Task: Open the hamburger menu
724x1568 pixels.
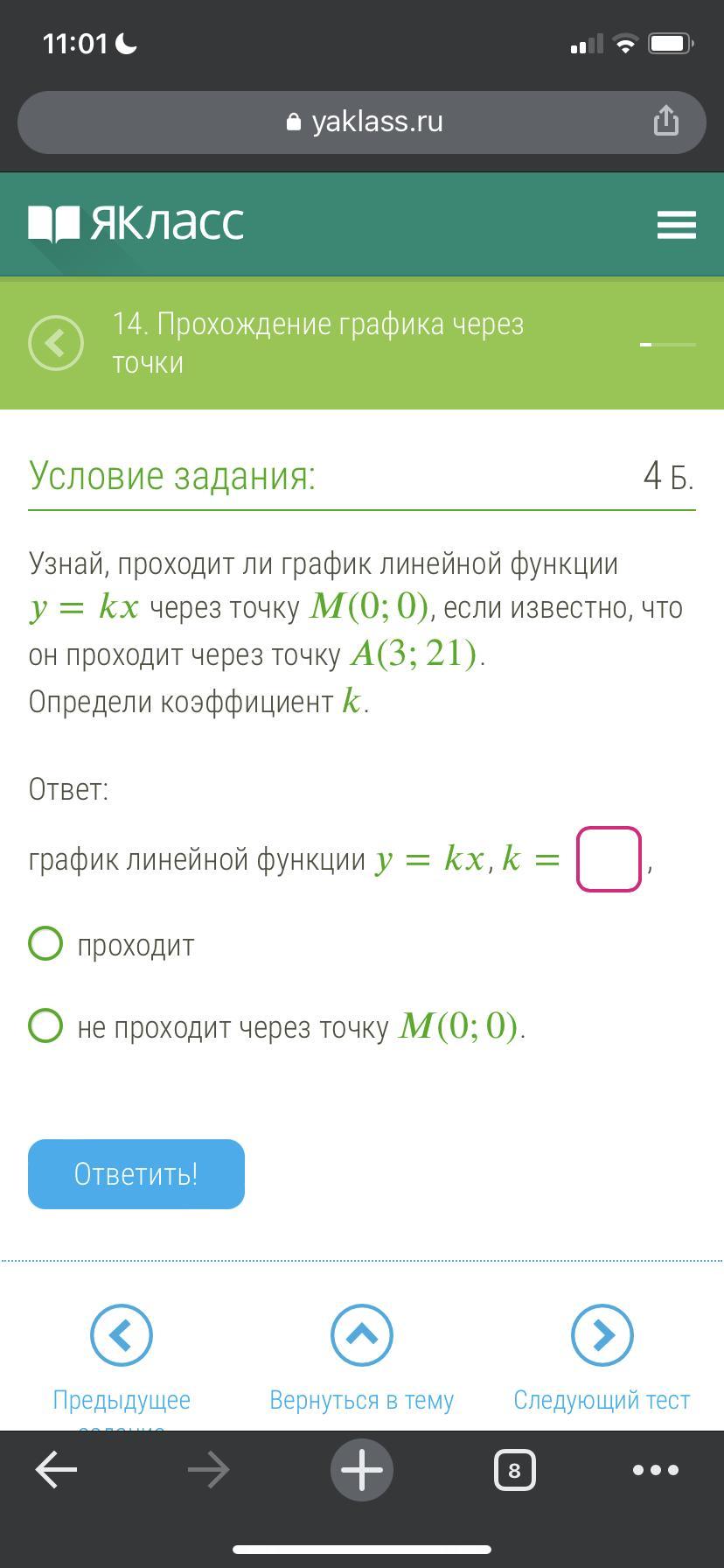Action: (676, 225)
